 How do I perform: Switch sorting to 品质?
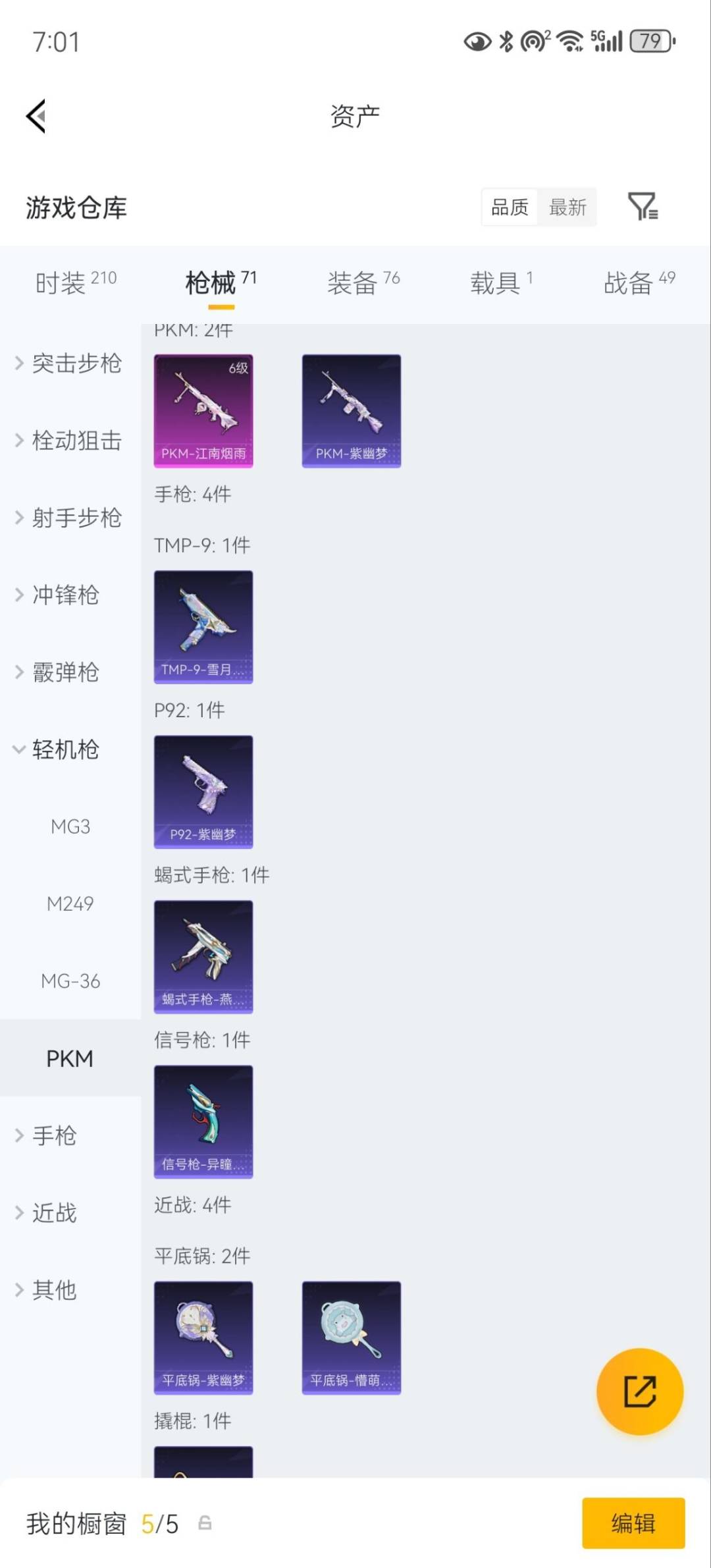(x=508, y=207)
